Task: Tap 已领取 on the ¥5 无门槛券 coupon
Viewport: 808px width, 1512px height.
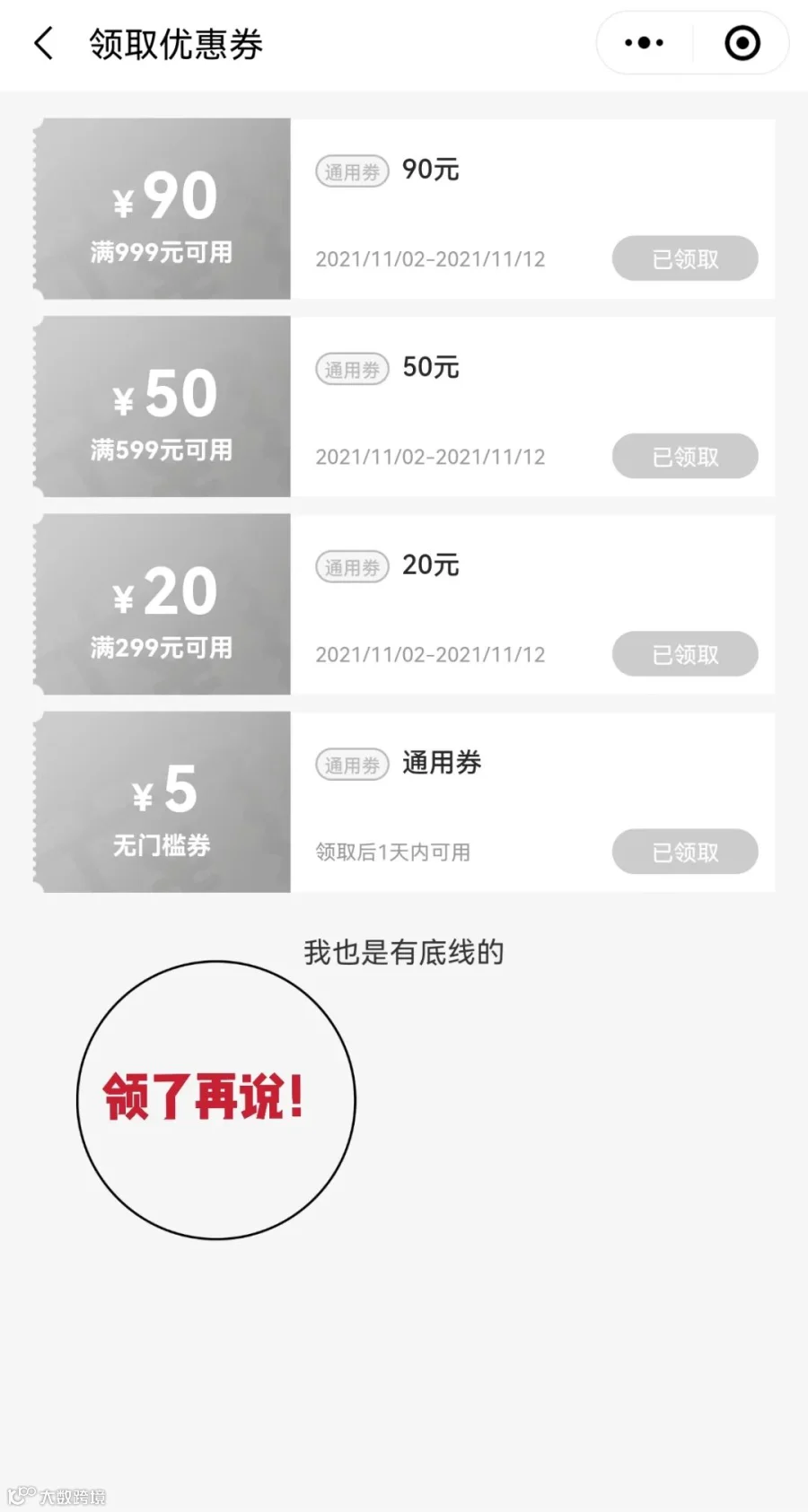Action: coord(685,851)
